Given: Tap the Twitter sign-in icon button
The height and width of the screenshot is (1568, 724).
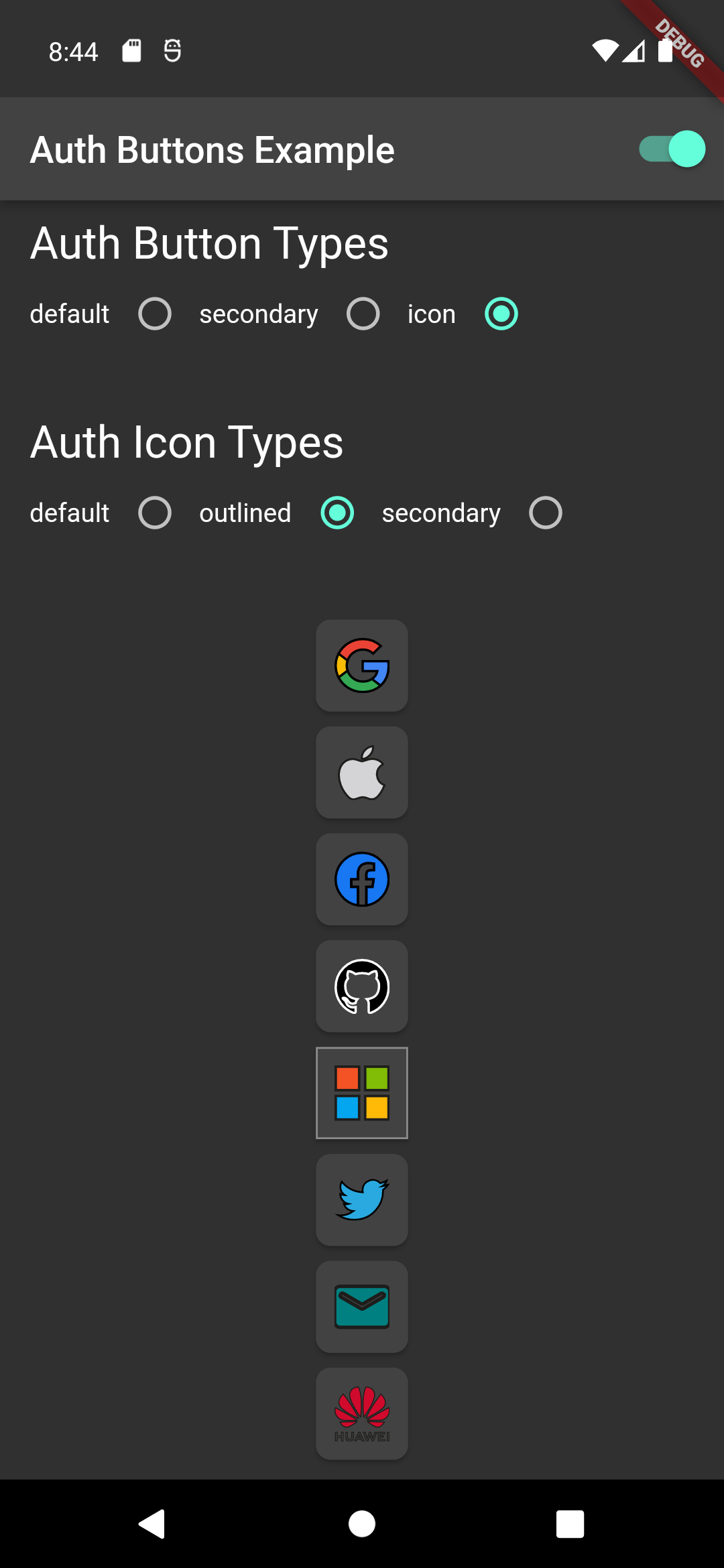Looking at the screenshot, I should pos(362,1200).
